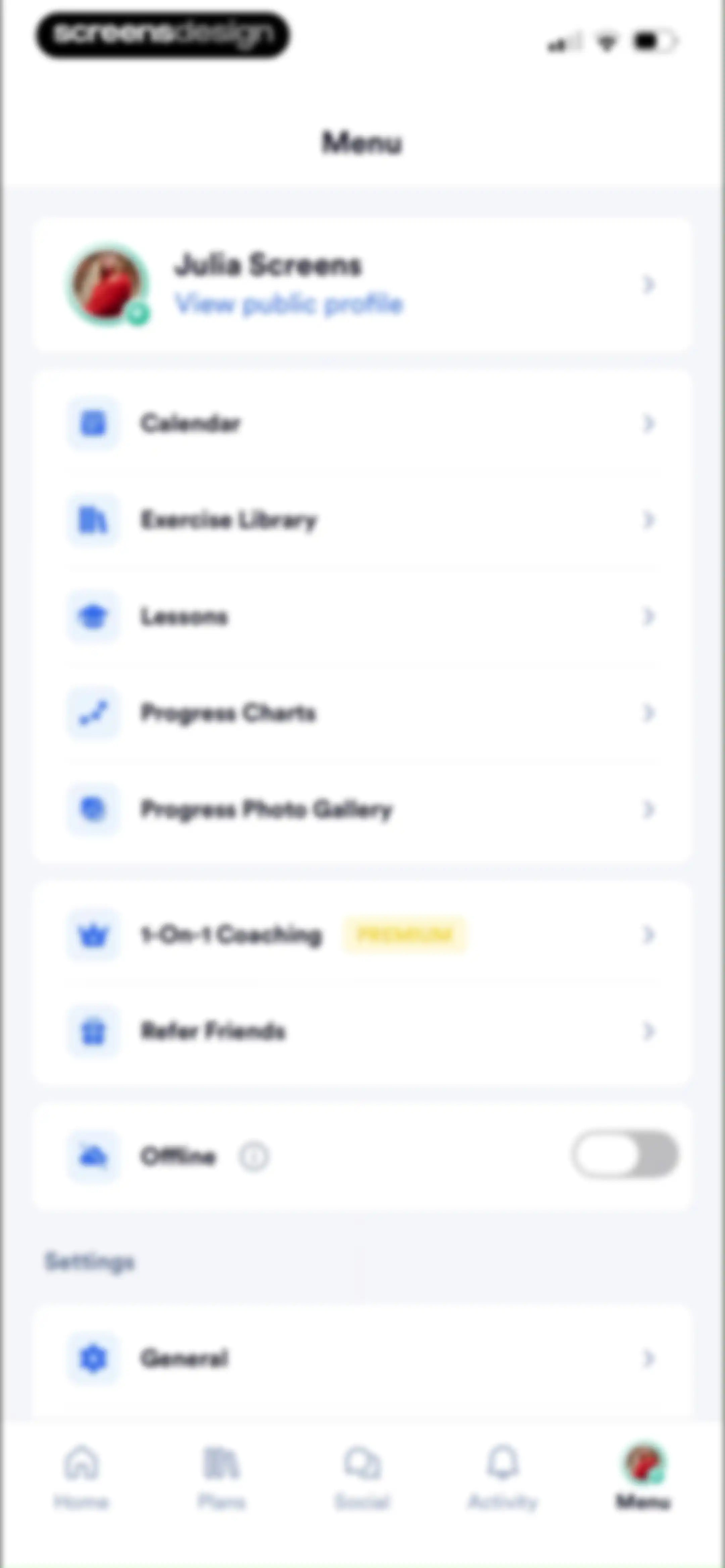The image size is (725, 1568).
Task: View the Progress Photo Gallery
Action: coord(361,810)
